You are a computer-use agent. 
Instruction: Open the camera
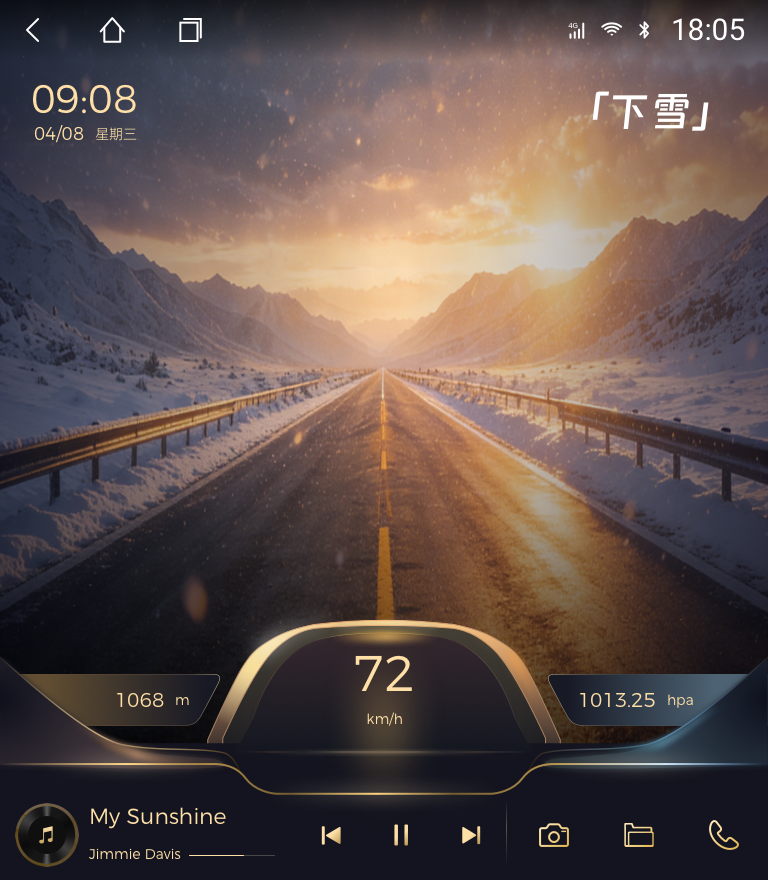pyautogui.click(x=553, y=835)
